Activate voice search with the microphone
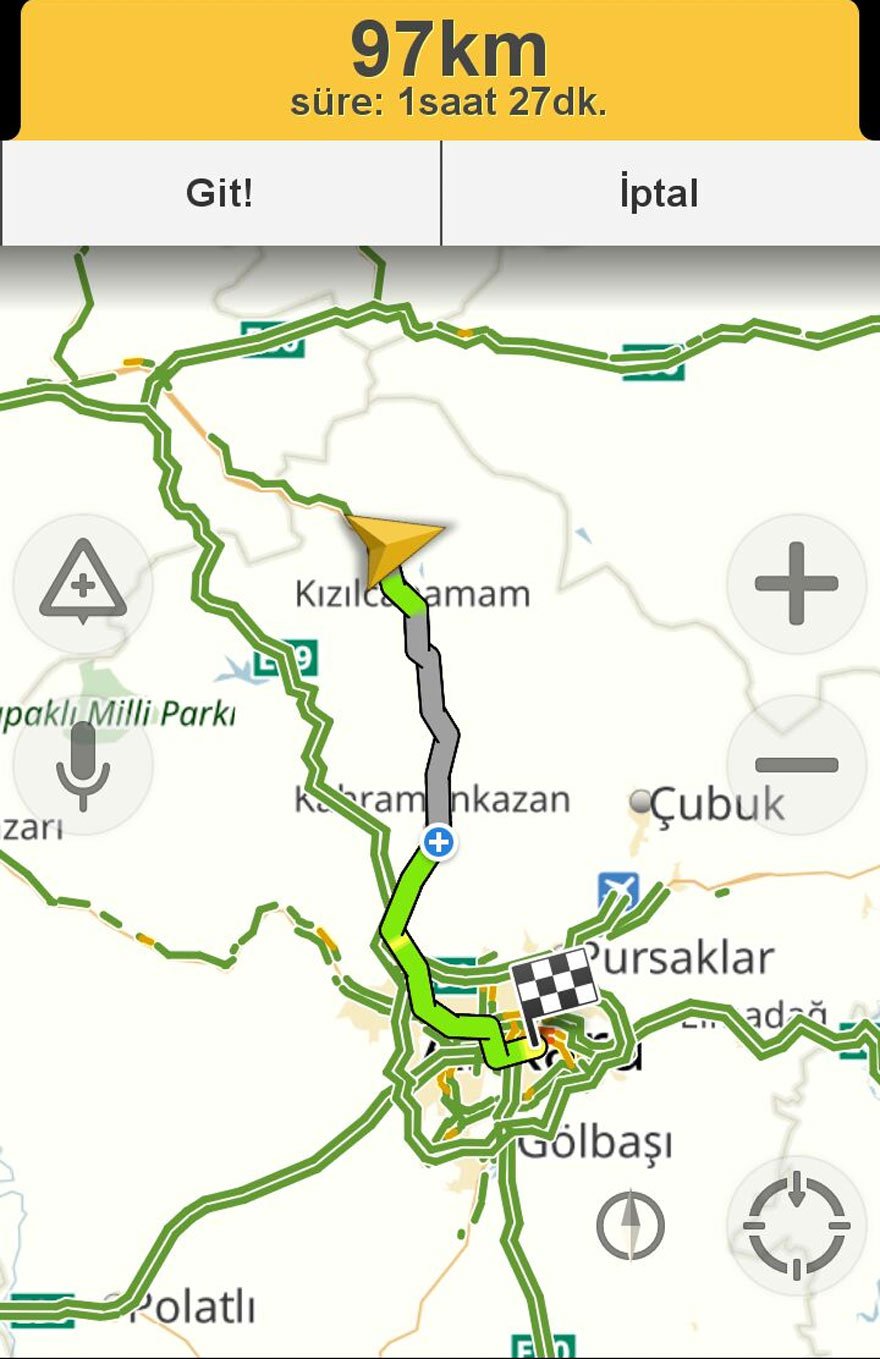Image resolution: width=880 pixels, height=1359 pixels. [x=83, y=765]
